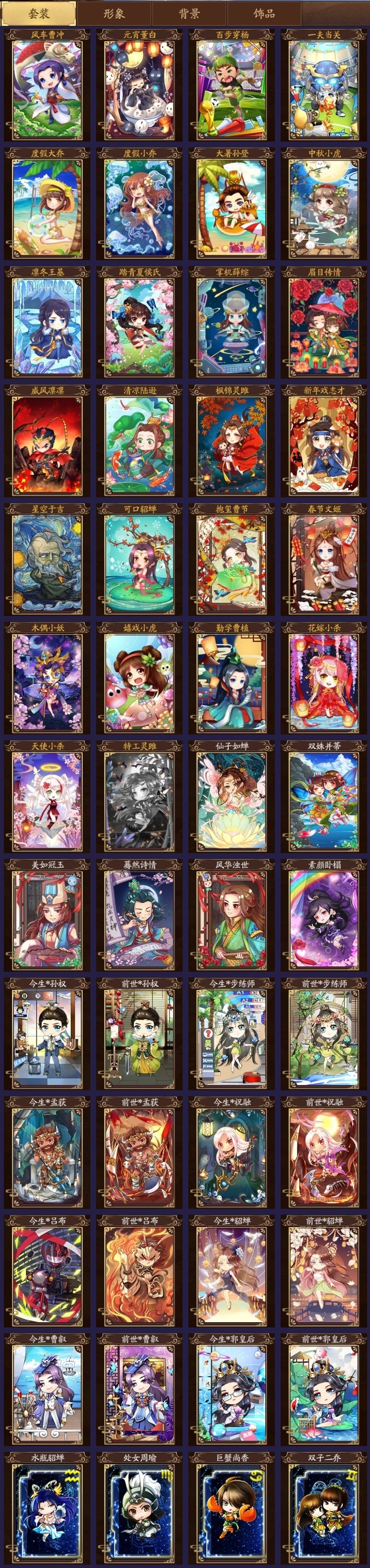Open the 饰品 tab

(x=264, y=13)
